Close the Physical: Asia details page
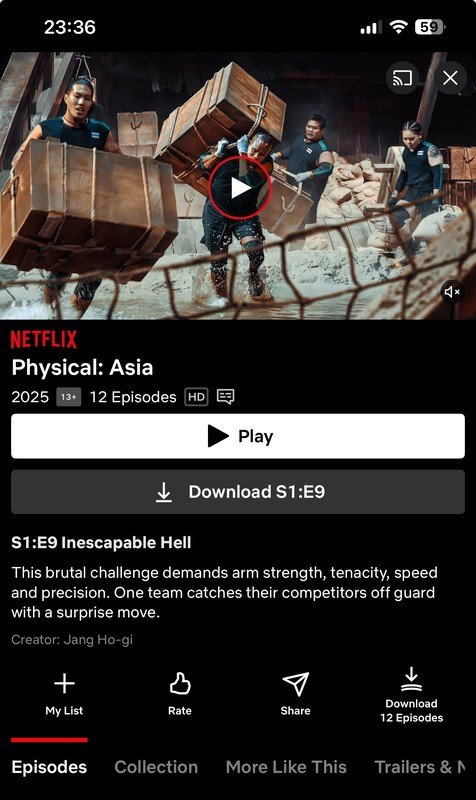Screen dimensions: 476x800 point(450,78)
